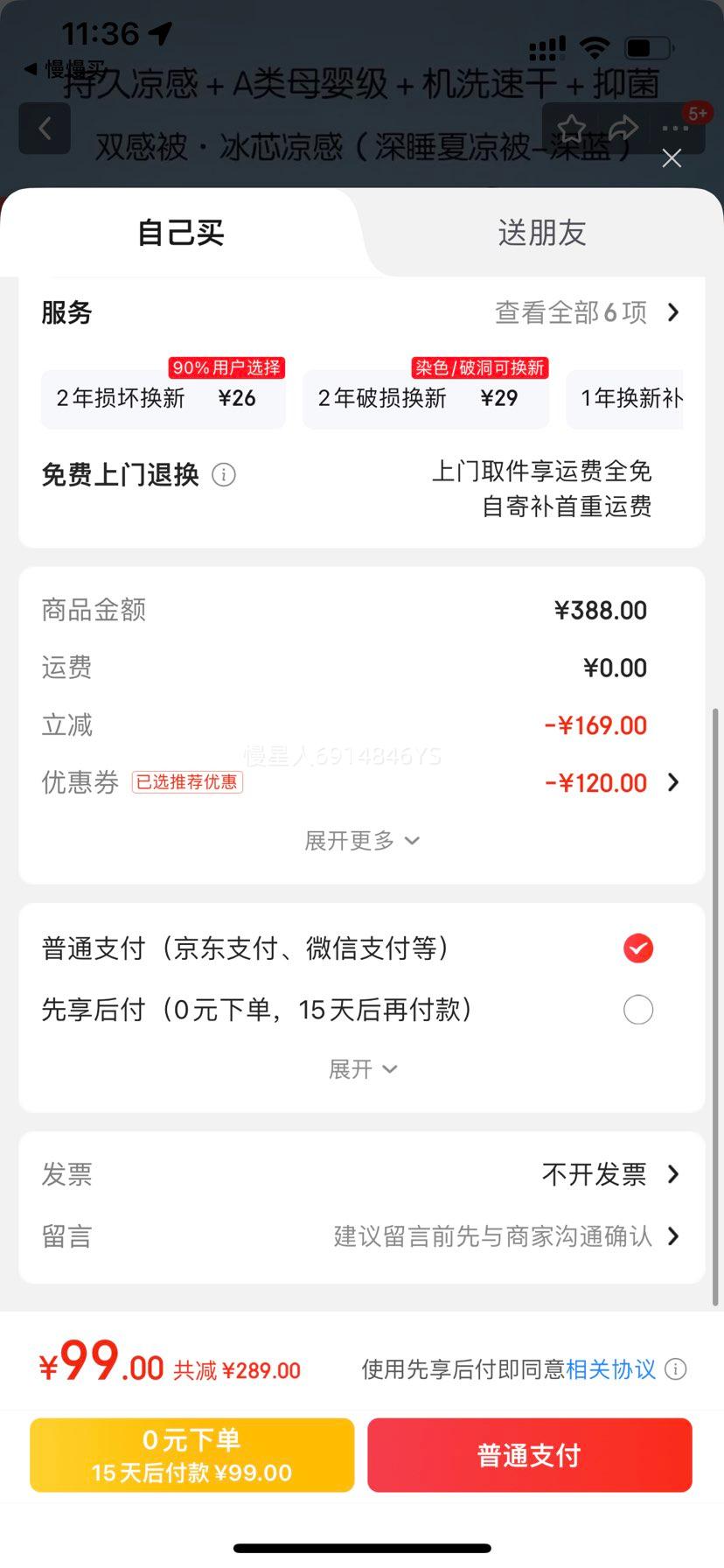The image size is (724, 1568).
Task: Place order with 0元下单 button
Action: coord(191,1455)
